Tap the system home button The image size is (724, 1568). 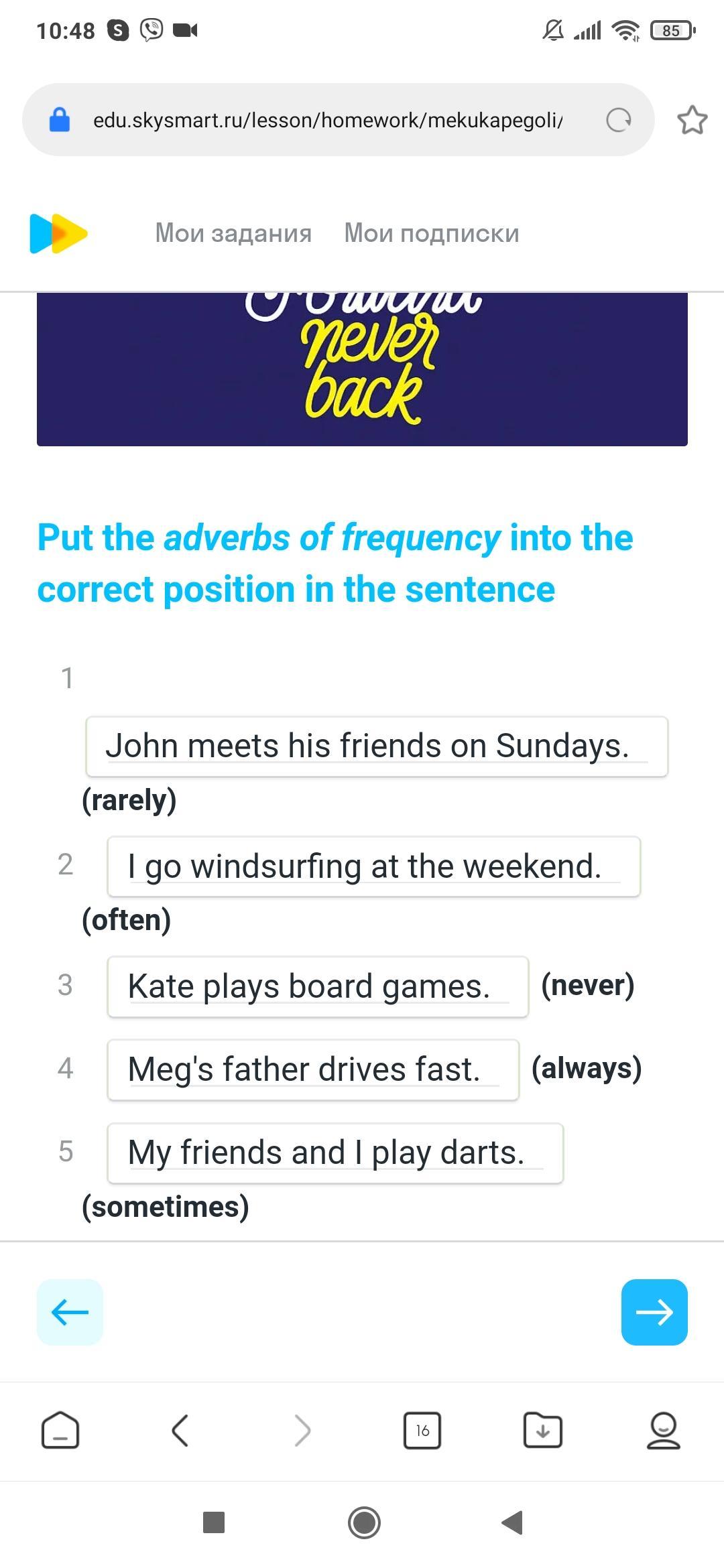364,1522
